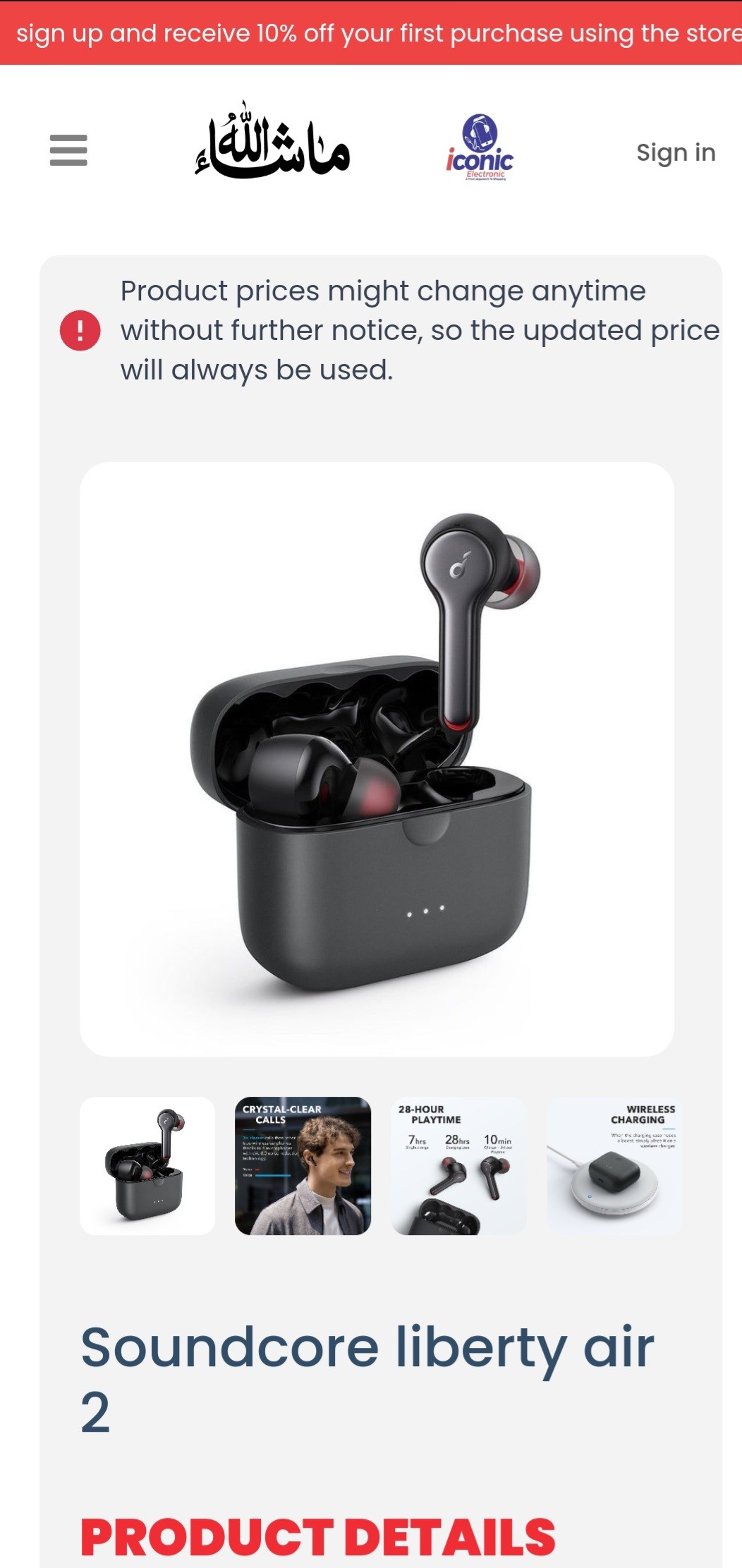Select the Crystal-Clear Calls thumbnail
This screenshot has width=742, height=1568.
tap(303, 1166)
